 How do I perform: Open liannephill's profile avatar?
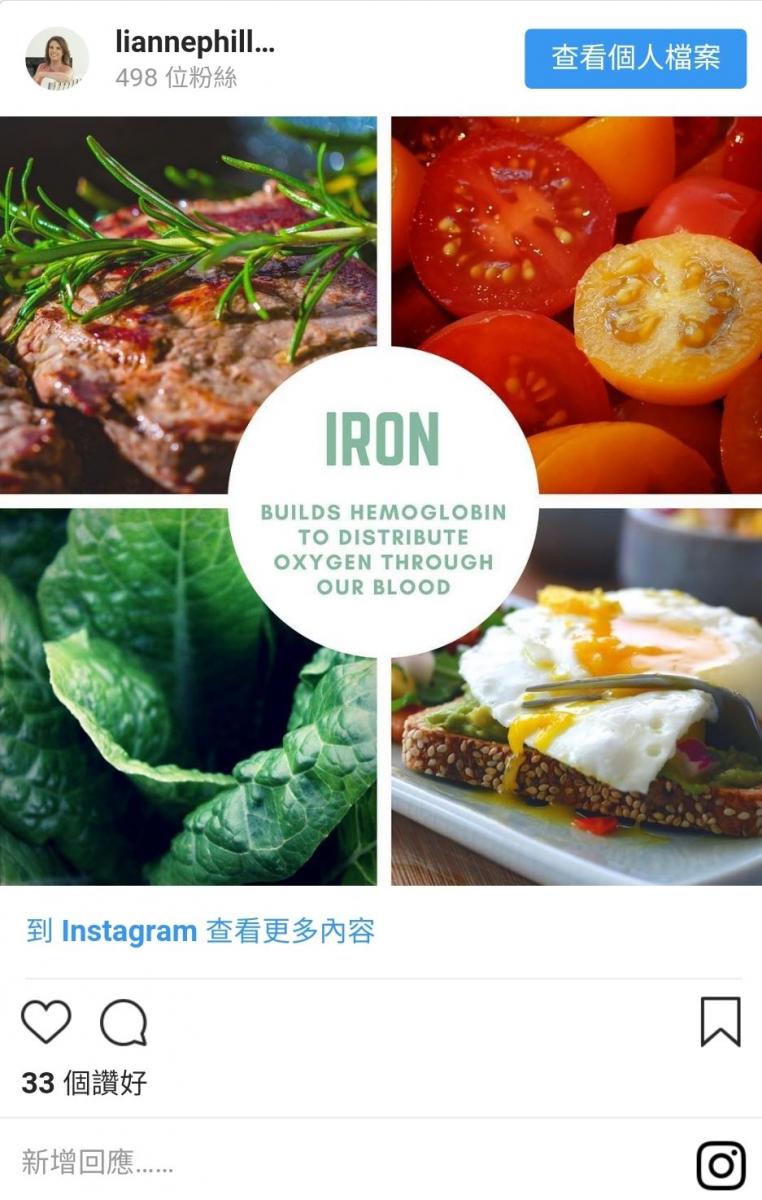click(x=57, y=59)
